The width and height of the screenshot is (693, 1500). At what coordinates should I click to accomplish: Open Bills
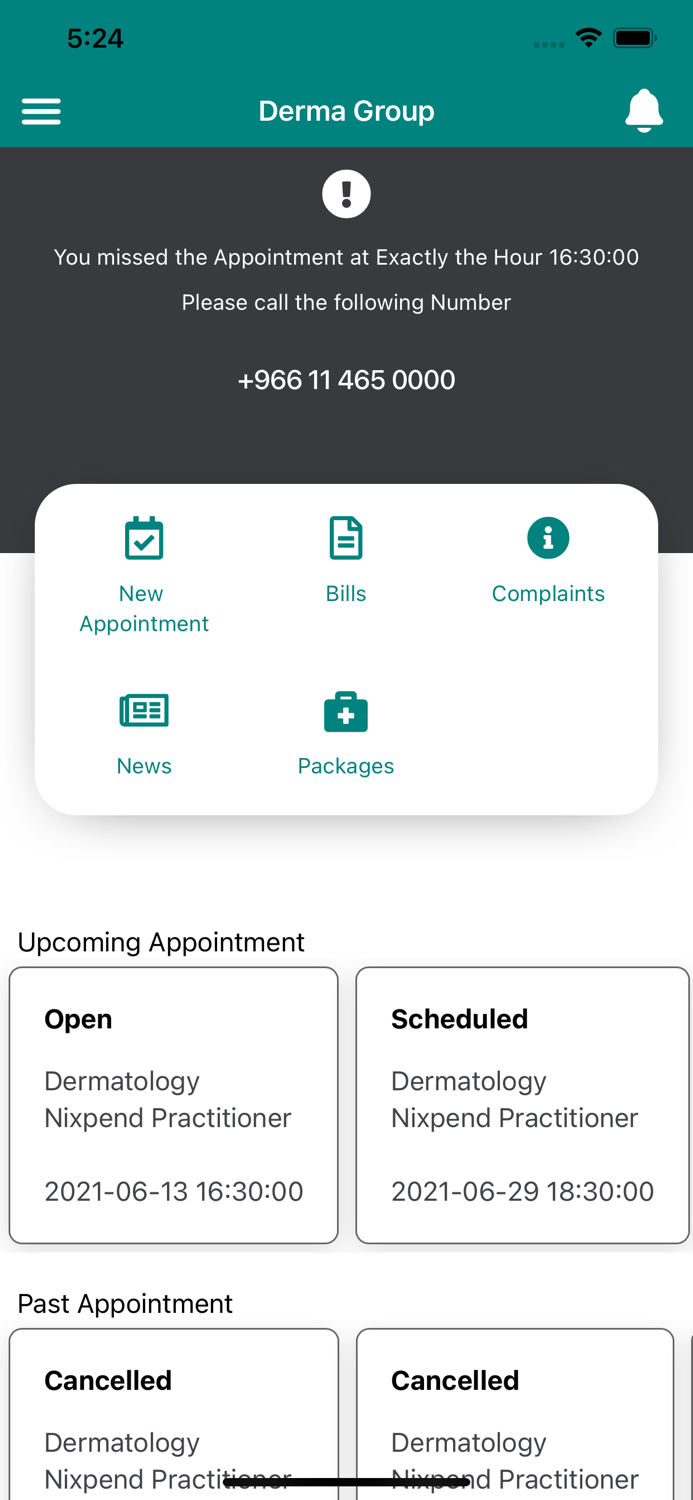click(346, 561)
